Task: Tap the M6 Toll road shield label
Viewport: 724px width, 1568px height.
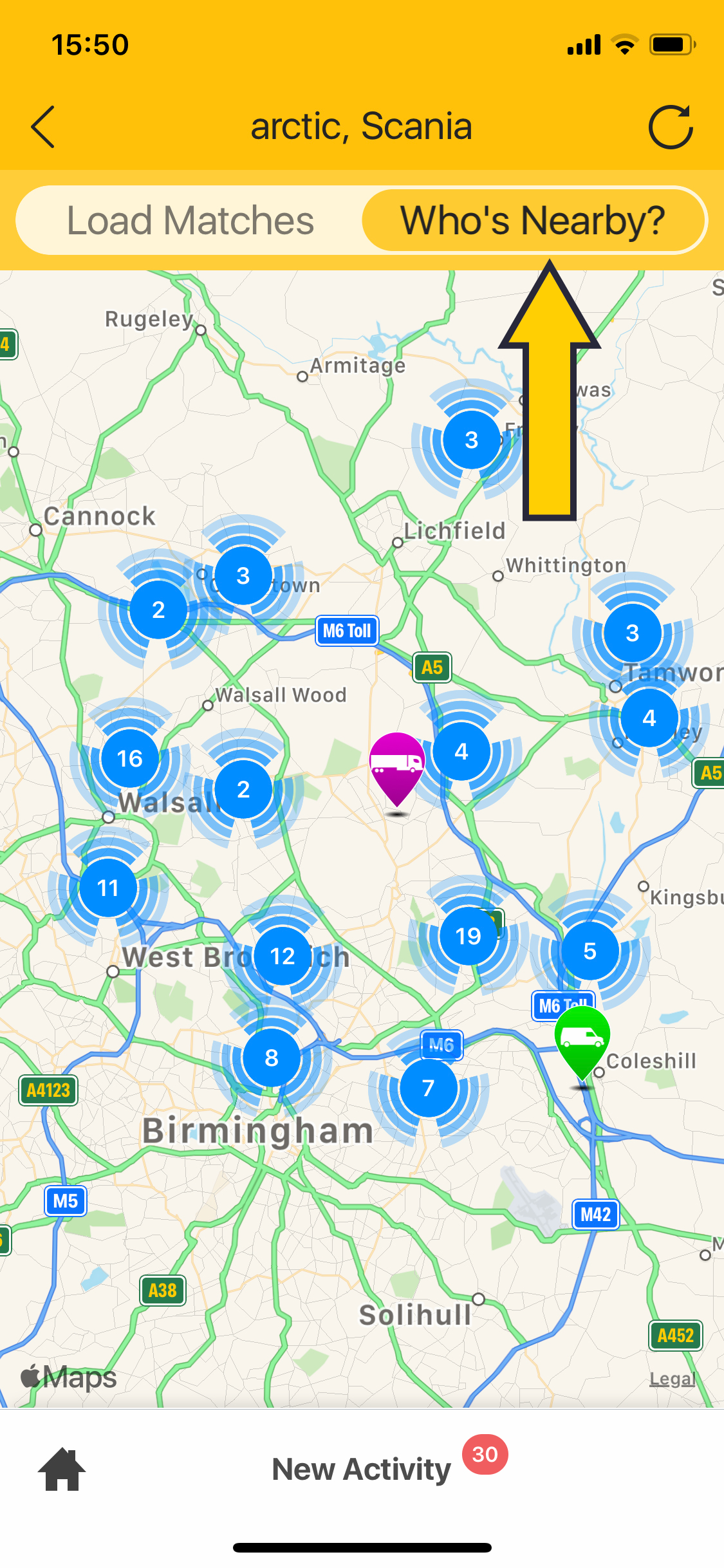Action: (x=347, y=631)
